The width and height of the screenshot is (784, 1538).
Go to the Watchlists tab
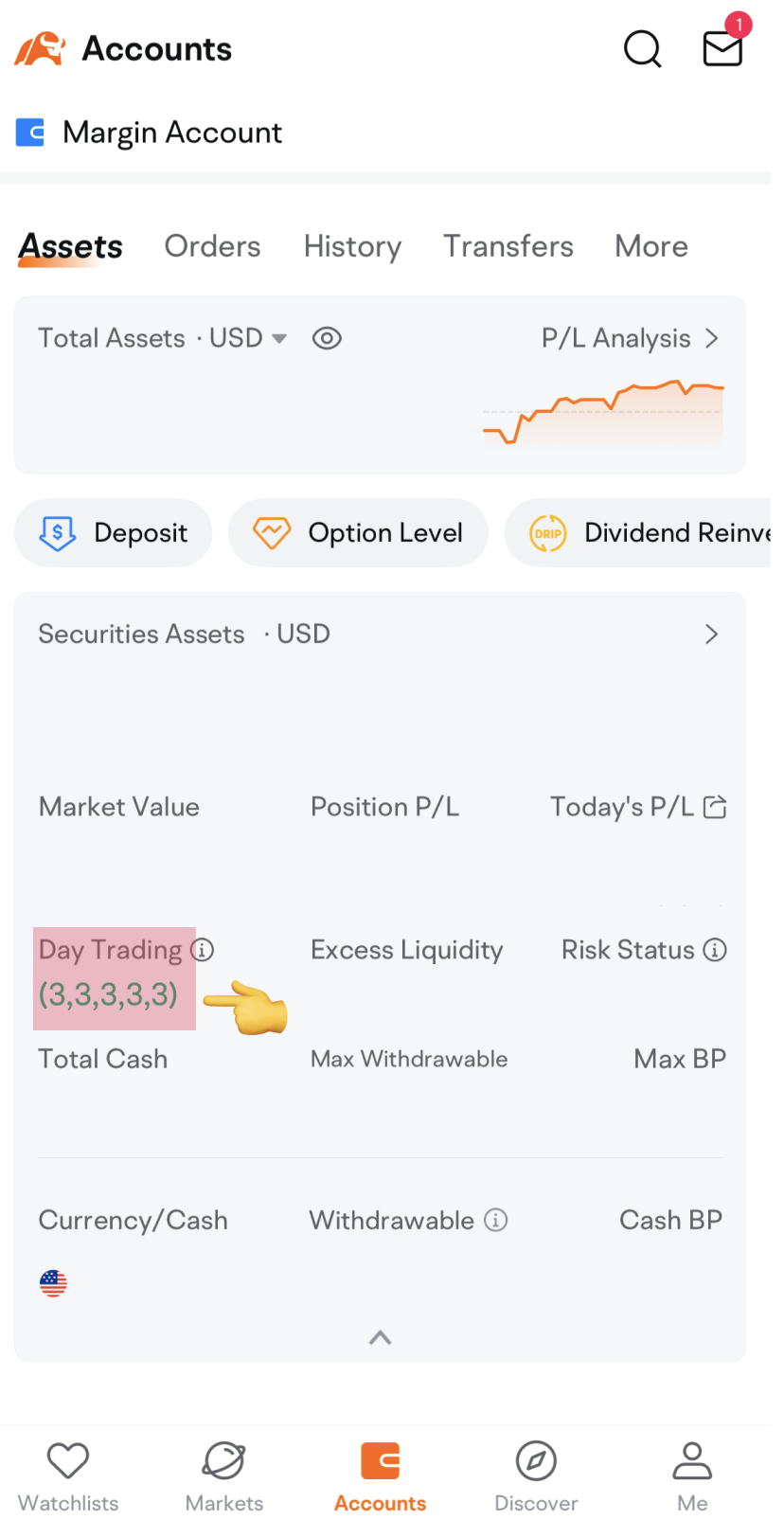point(68,1476)
